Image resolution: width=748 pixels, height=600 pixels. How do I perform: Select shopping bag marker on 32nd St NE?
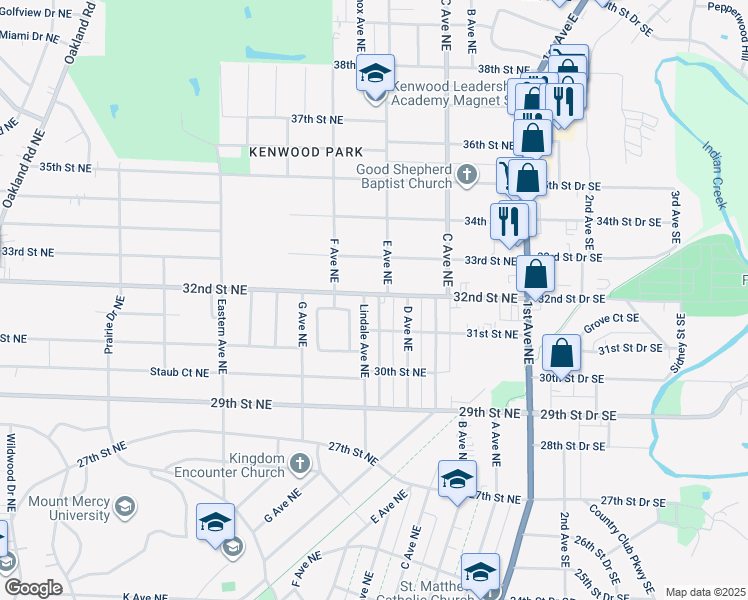point(535,274)
